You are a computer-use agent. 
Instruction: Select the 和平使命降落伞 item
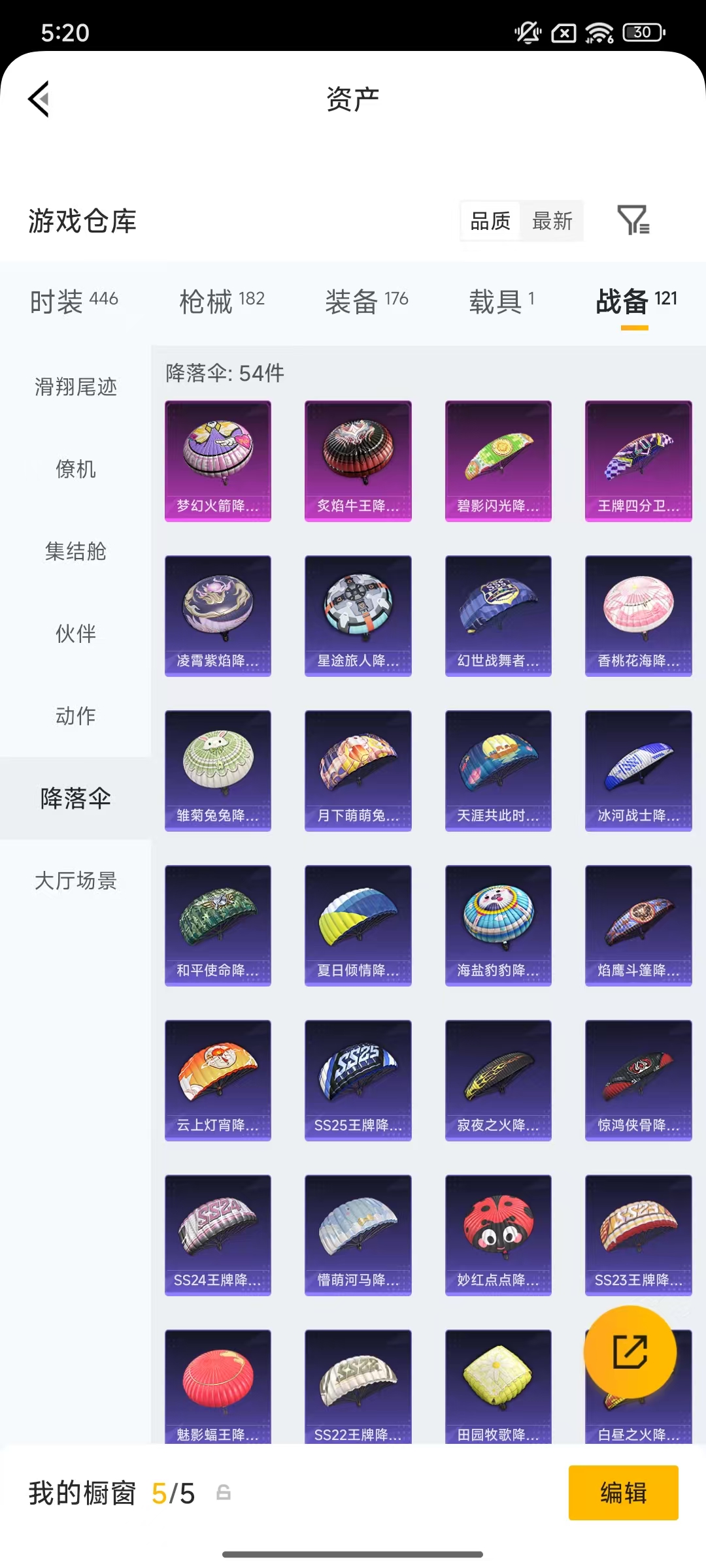[218, 924]
